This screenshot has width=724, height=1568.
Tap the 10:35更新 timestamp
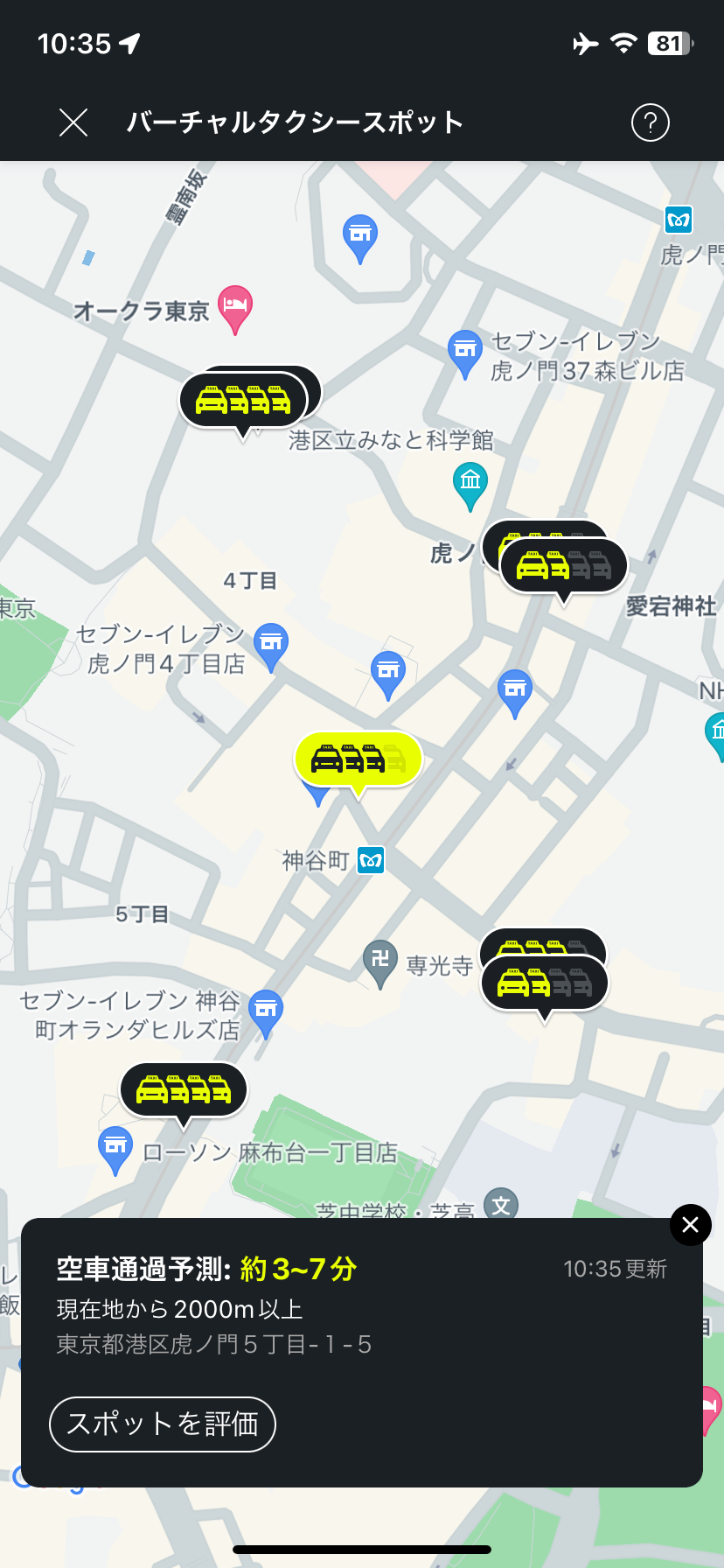(614, 1269)
